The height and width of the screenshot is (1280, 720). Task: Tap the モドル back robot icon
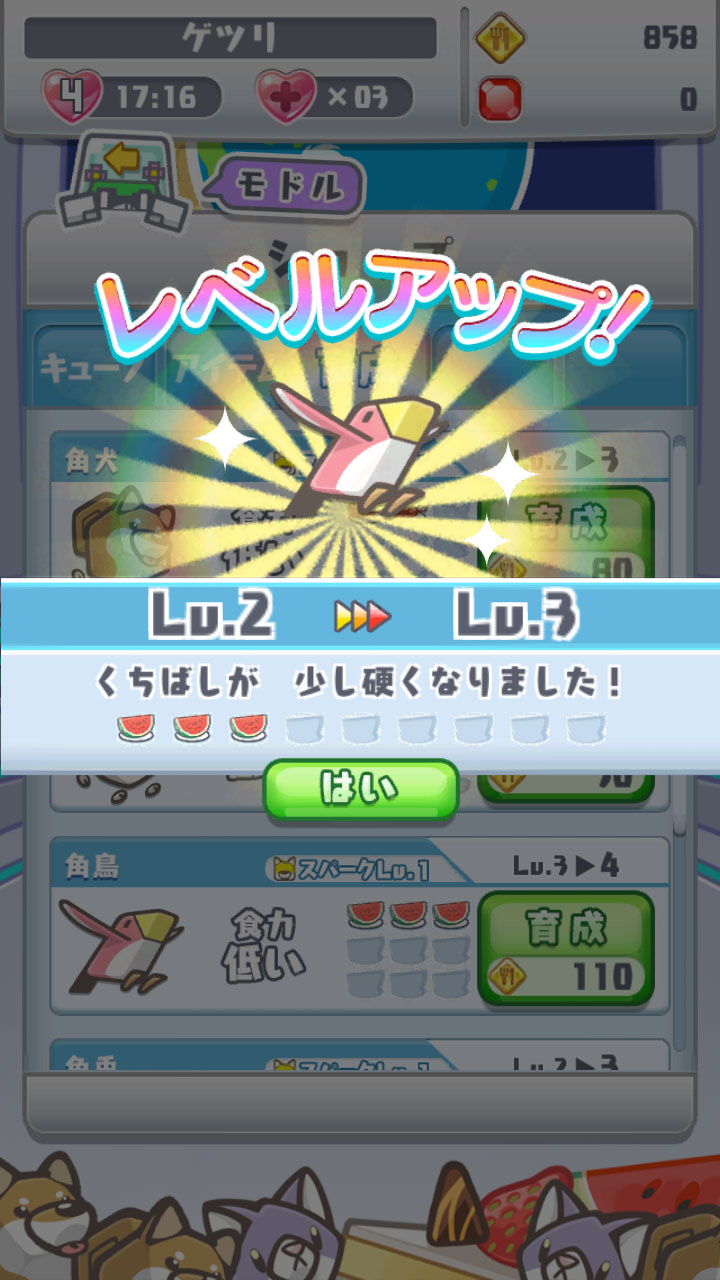124,181
